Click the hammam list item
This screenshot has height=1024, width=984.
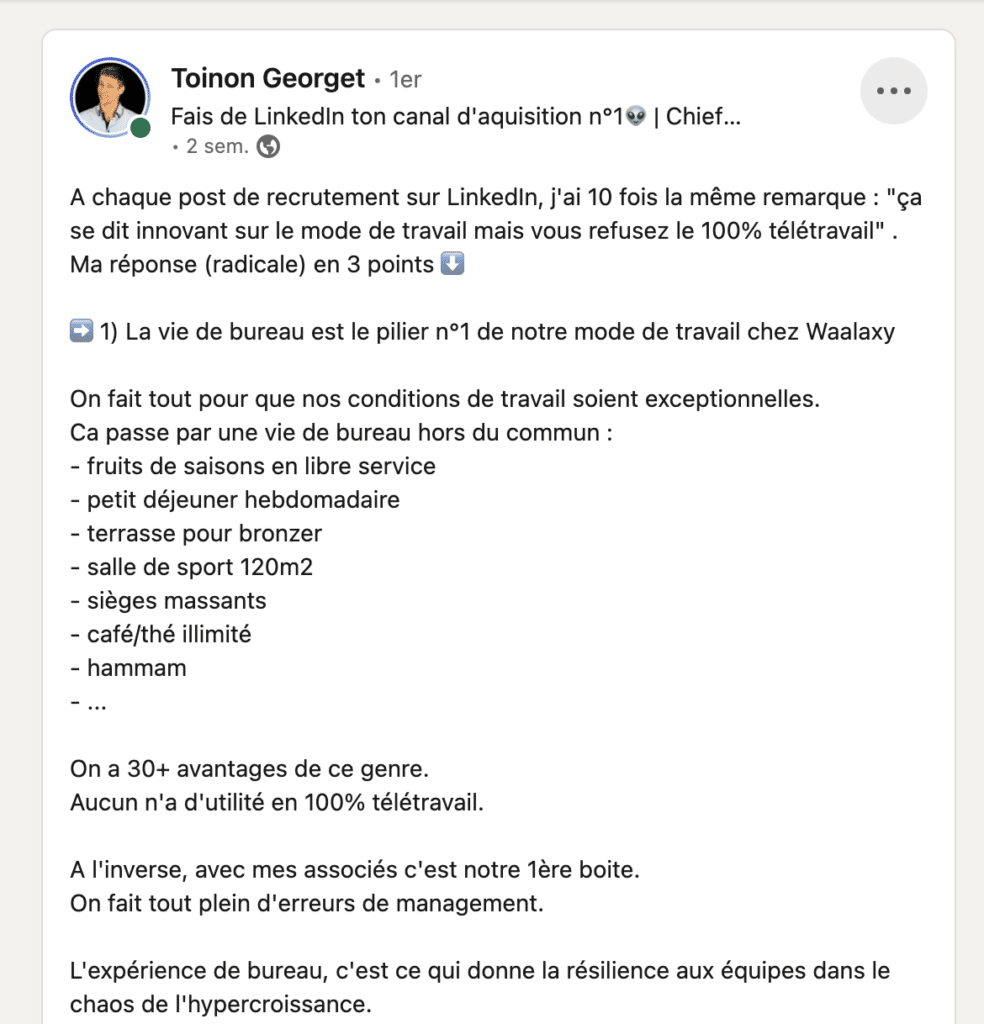click(135, 668)
